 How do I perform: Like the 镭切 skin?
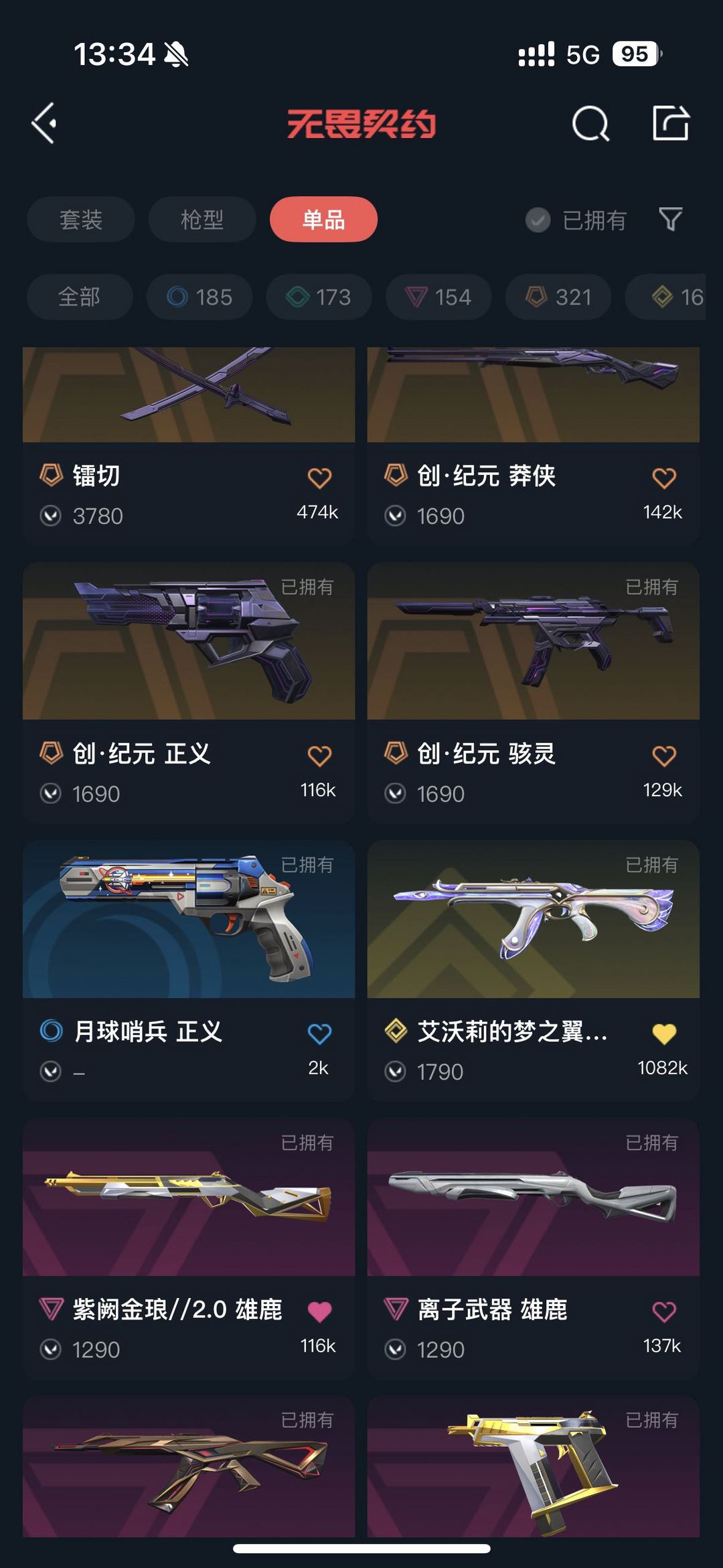click(319, 478)
